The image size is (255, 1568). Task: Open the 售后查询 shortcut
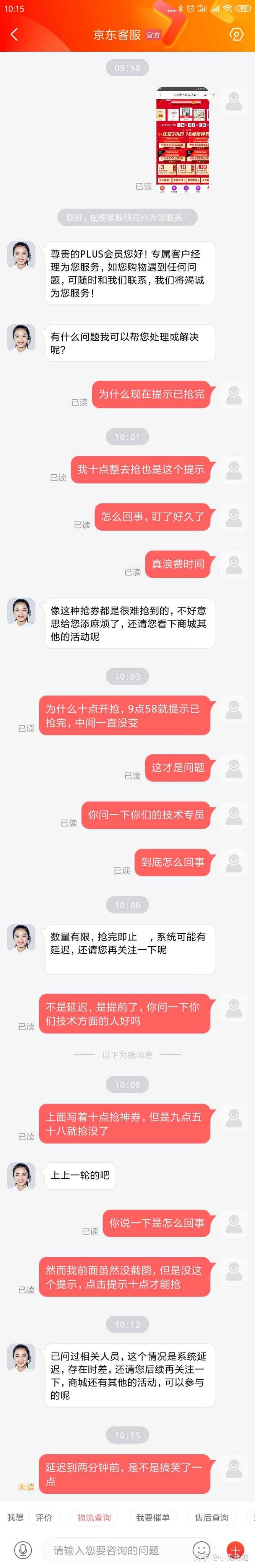coord(211,1517)
